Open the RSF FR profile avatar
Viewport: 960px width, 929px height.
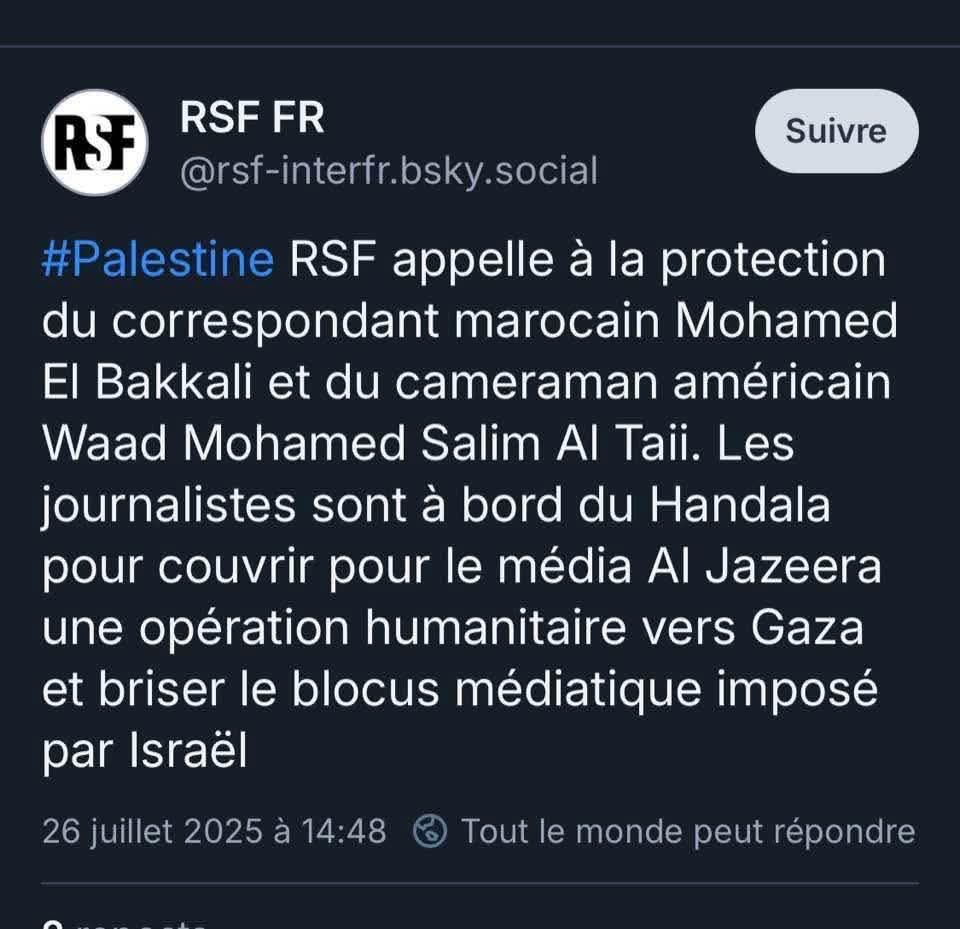[x=95, y=143]
